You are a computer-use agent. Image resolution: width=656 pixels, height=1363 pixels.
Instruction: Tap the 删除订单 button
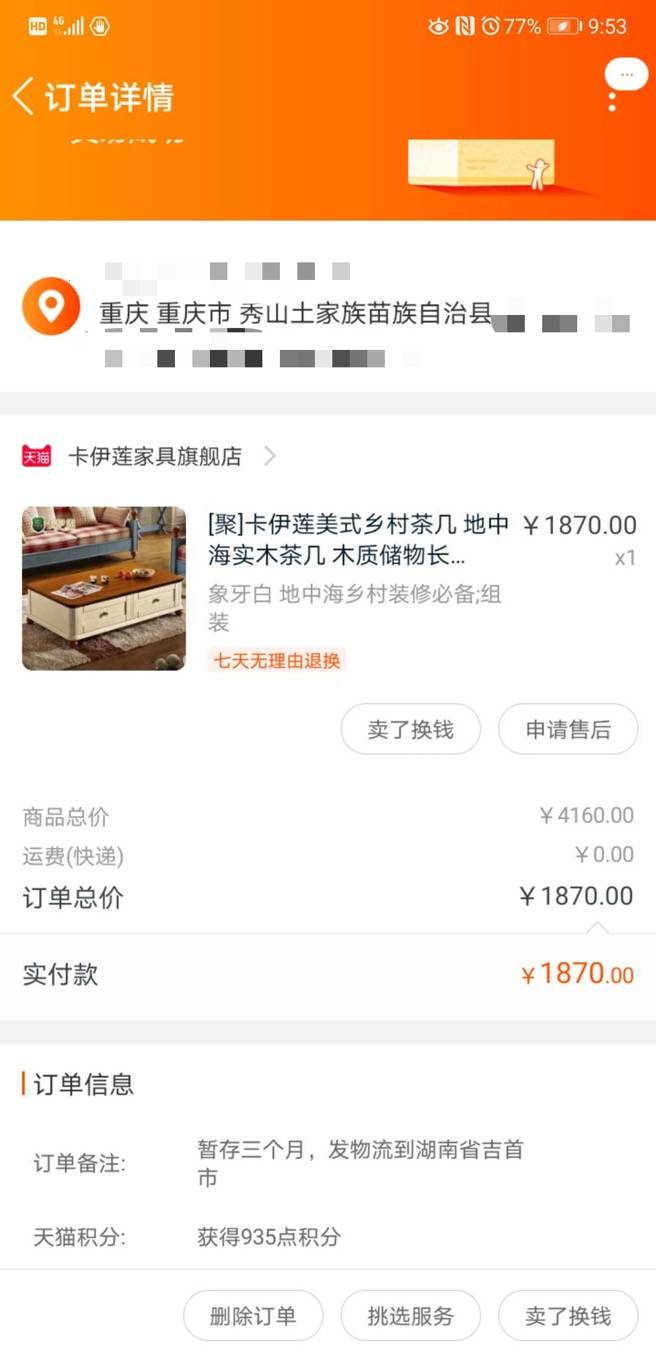tap(254, 1315)
